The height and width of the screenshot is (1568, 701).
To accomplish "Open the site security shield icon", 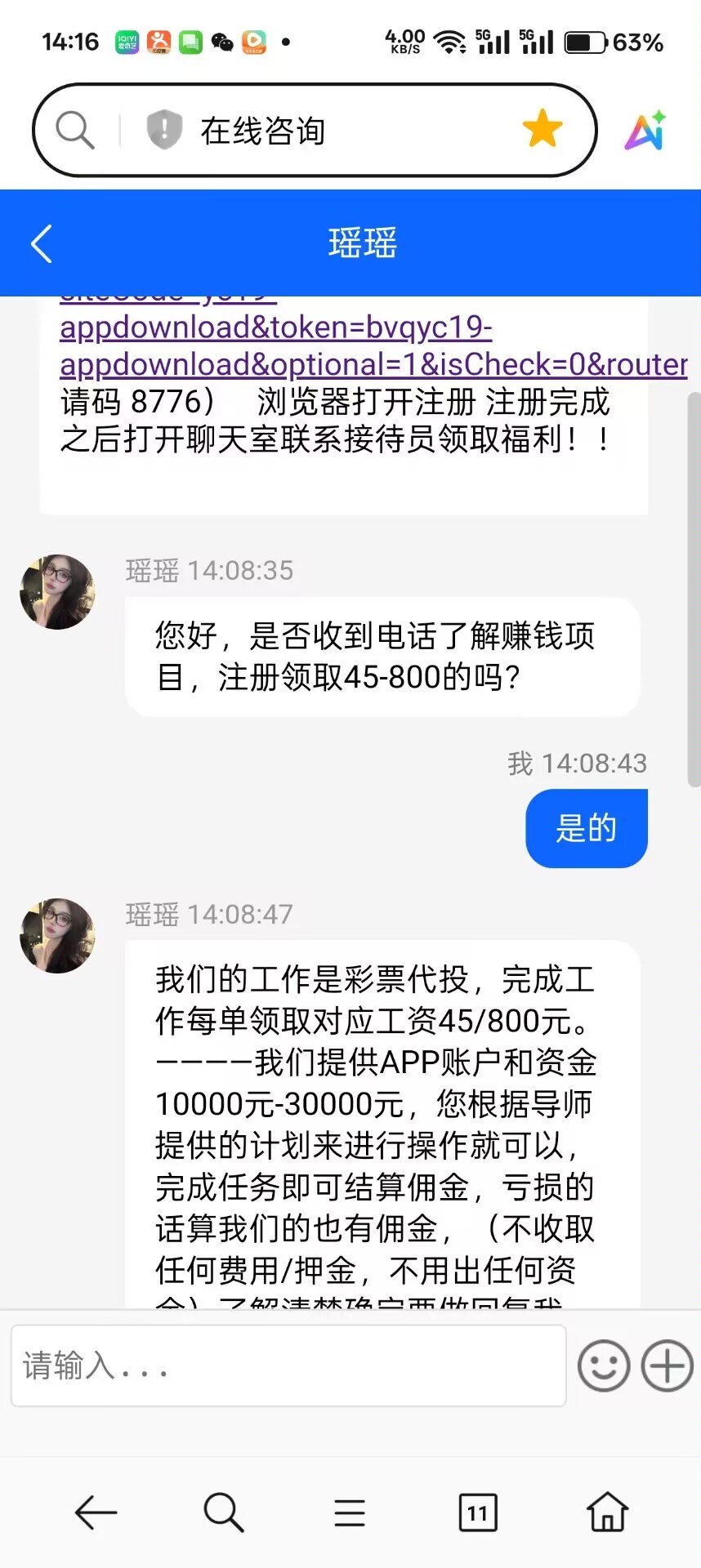I will coord(163,130).
